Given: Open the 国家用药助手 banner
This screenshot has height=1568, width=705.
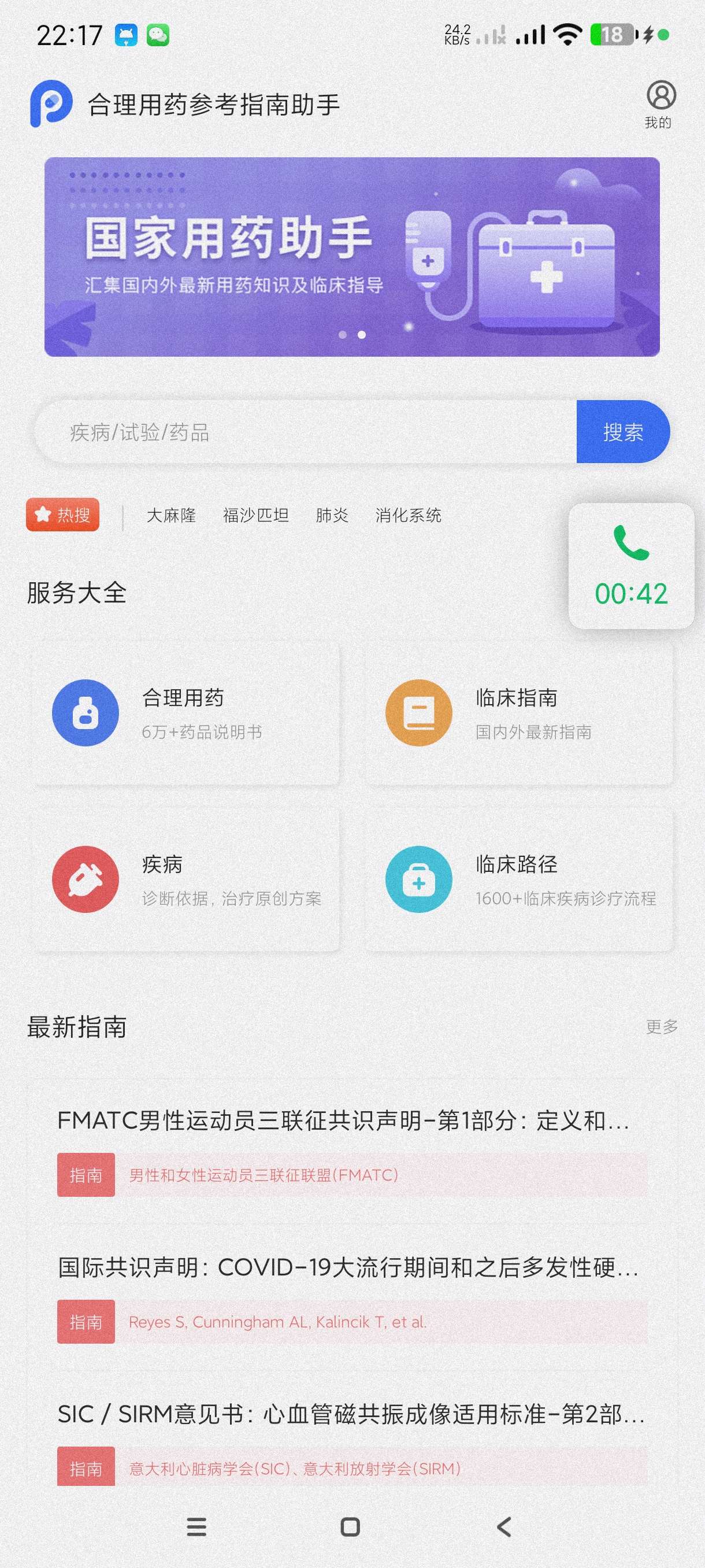Looking at the screenshot, I should coord(351,256).
